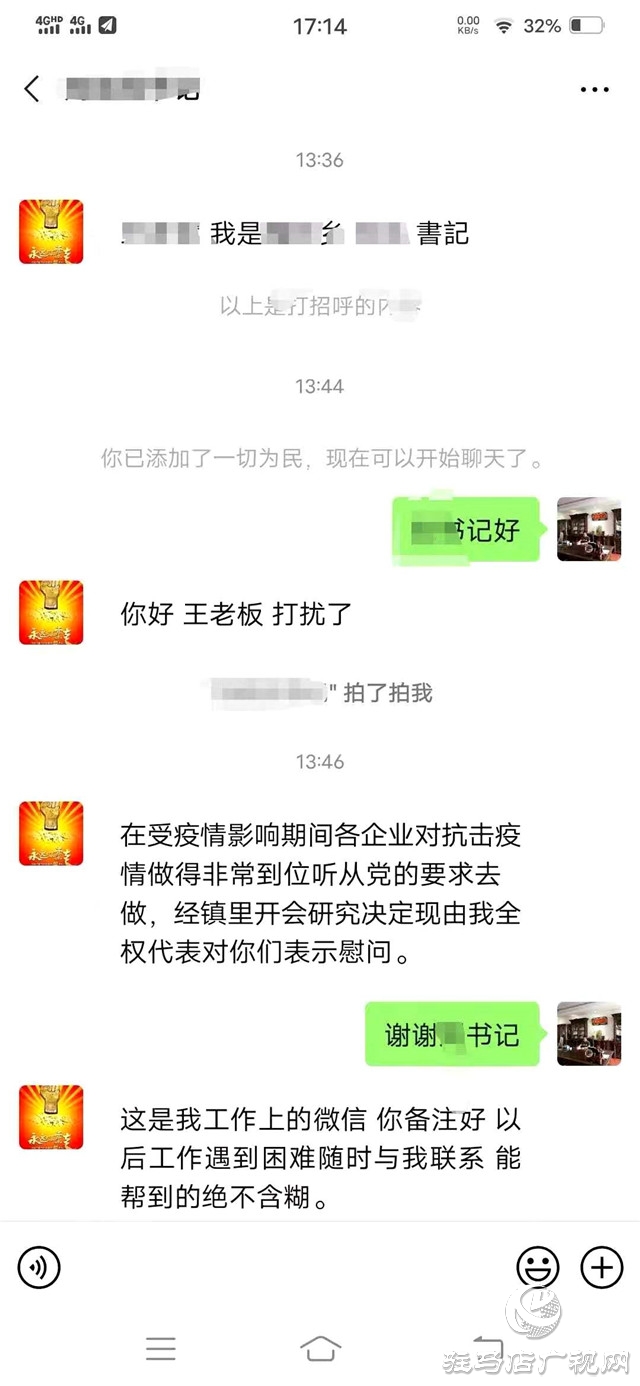This screenshot has height=1386, width=640.
Task: Go back from this chat
Action: (x=32, y=89)
